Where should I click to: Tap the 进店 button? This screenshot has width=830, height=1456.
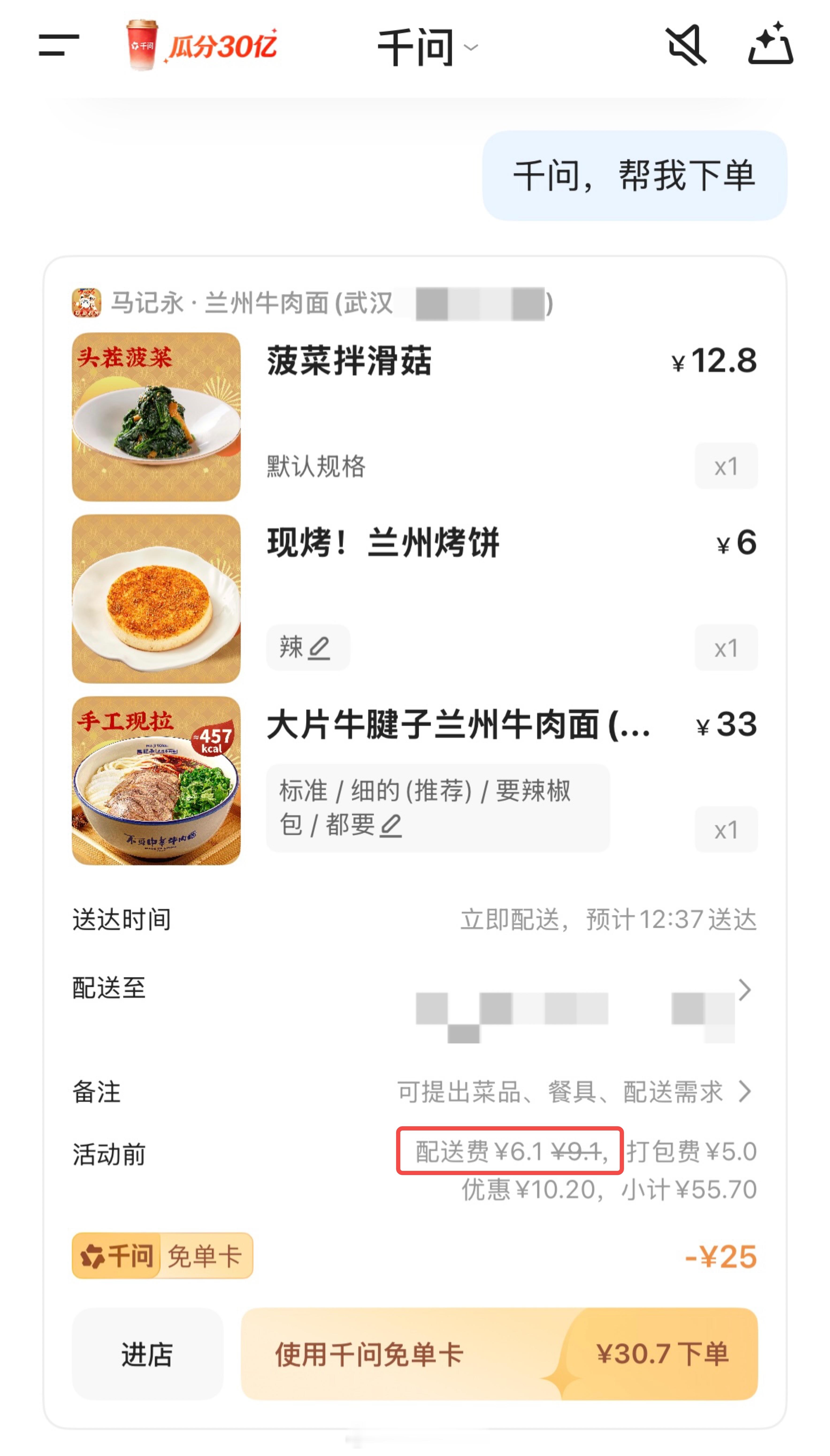pos(147,1354)
